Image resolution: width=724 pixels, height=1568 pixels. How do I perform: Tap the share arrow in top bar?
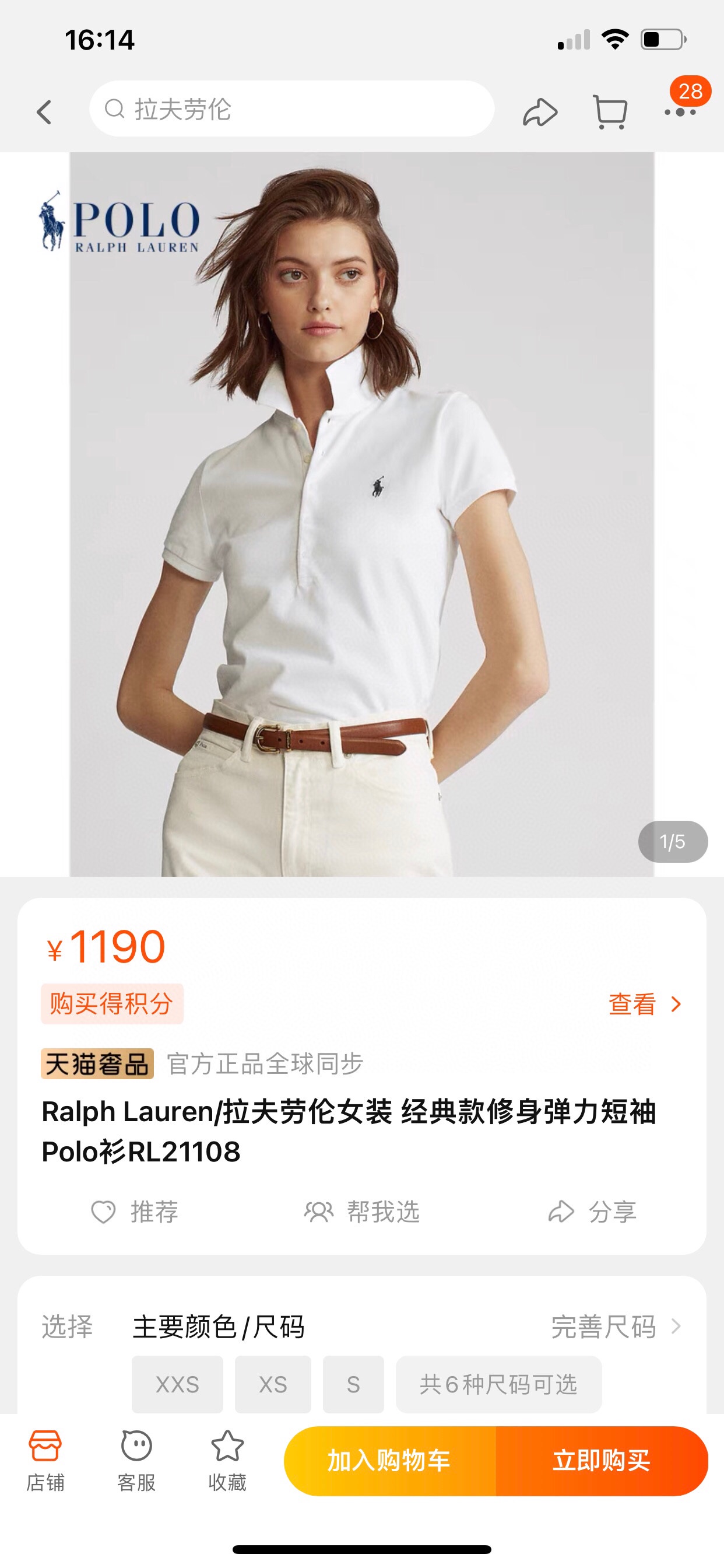540,112
